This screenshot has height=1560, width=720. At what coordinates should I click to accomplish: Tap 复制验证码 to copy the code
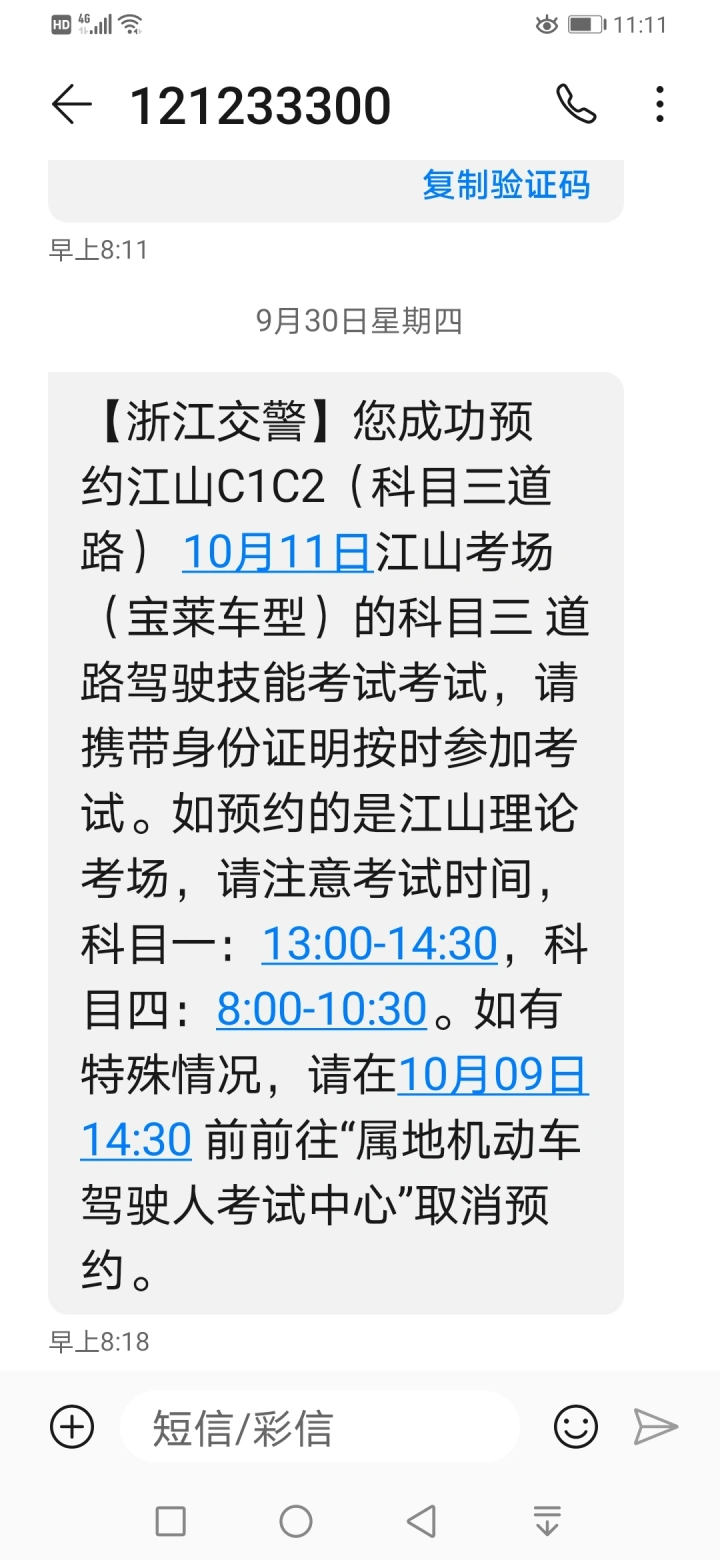(x=506, y=185)
